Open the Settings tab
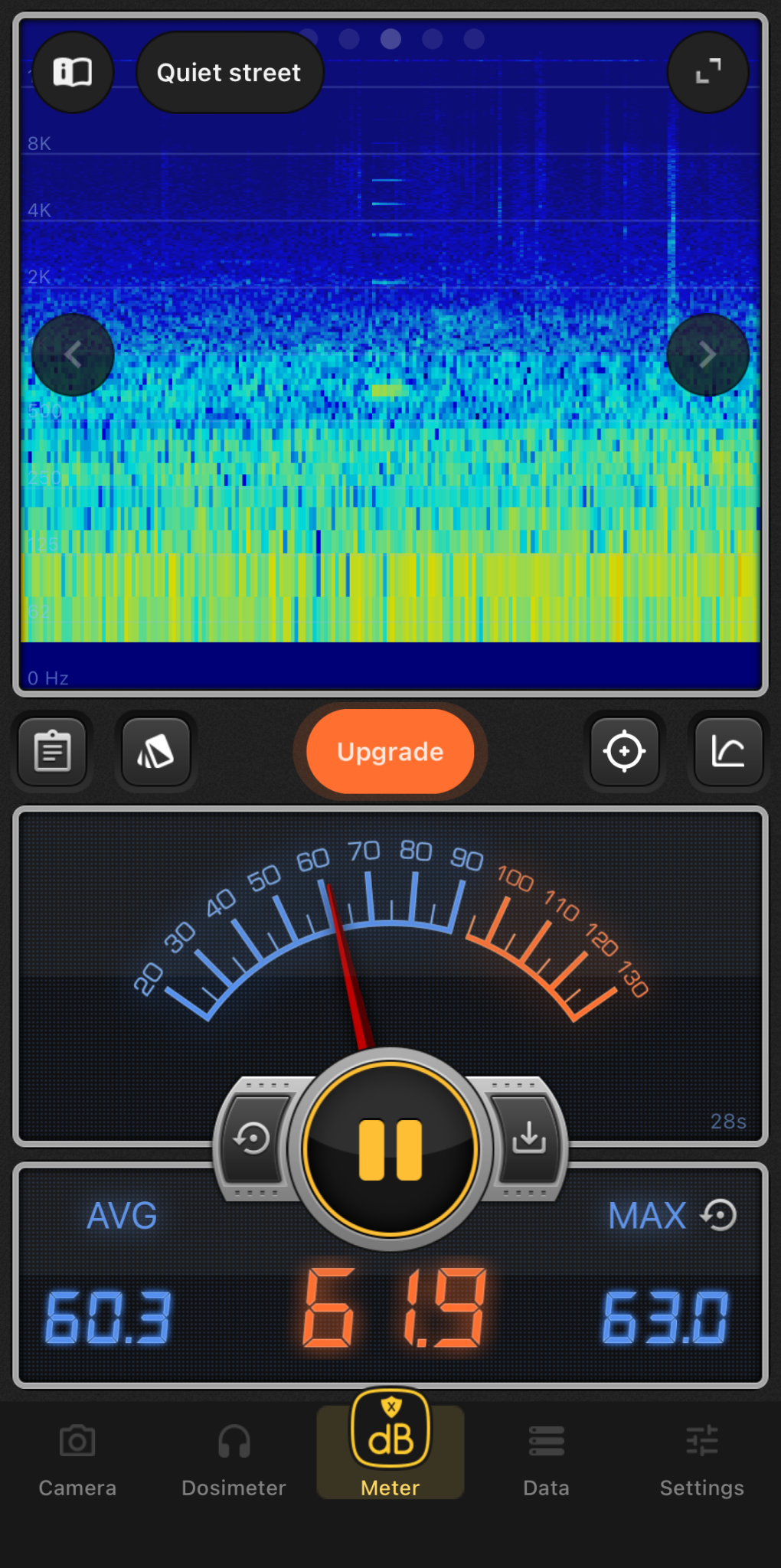The image size is (781, 1568). pyautogui.click(x=701, y=1460)
